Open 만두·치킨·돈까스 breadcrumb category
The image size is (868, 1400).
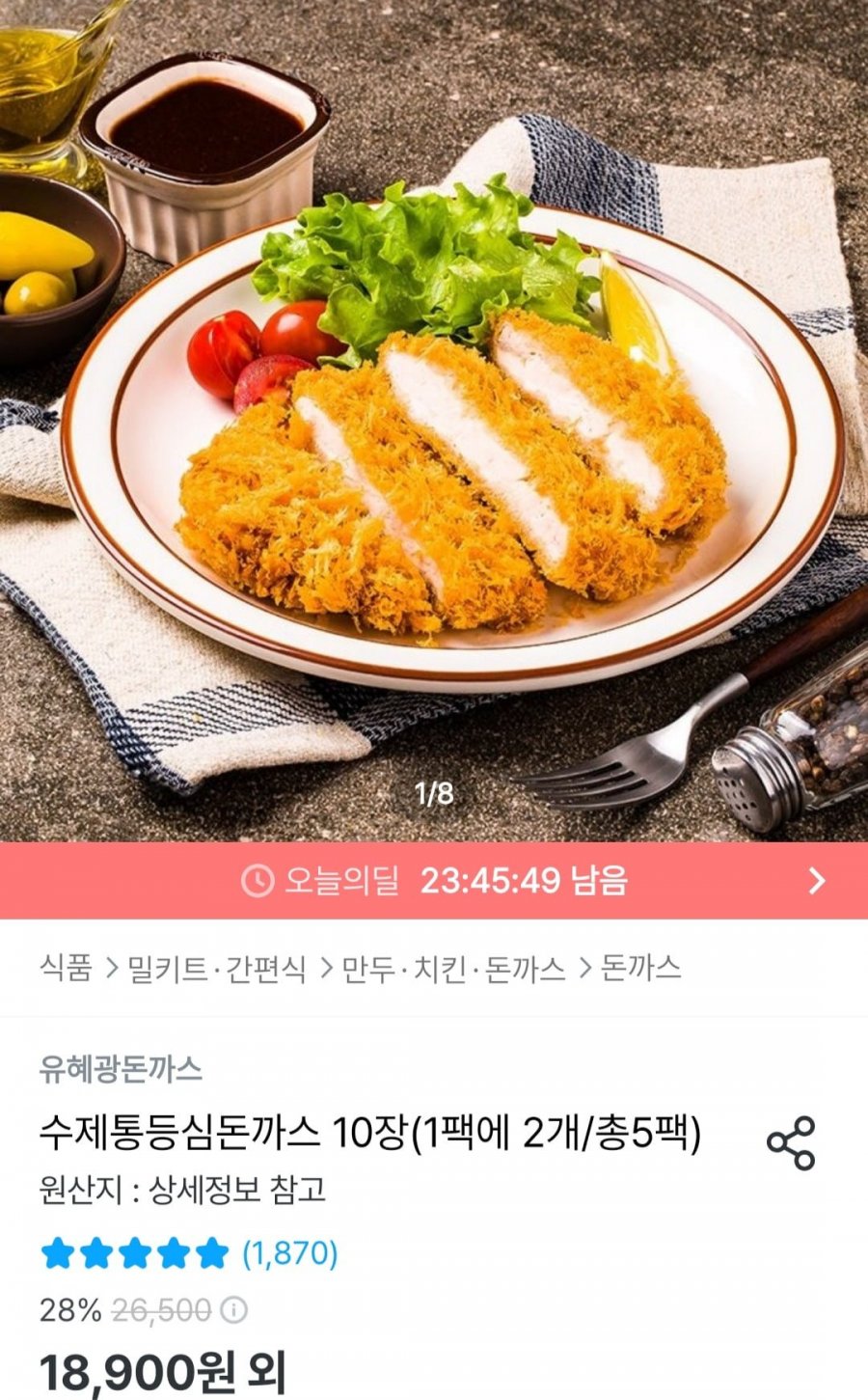pyautogui.click(x=454, y=968)
